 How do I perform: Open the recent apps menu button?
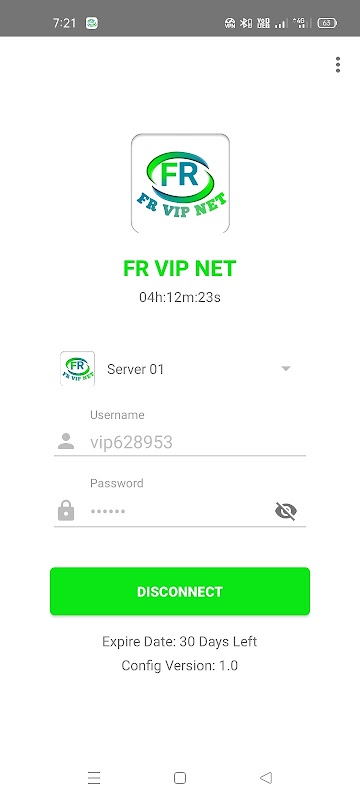pos(94,778)
